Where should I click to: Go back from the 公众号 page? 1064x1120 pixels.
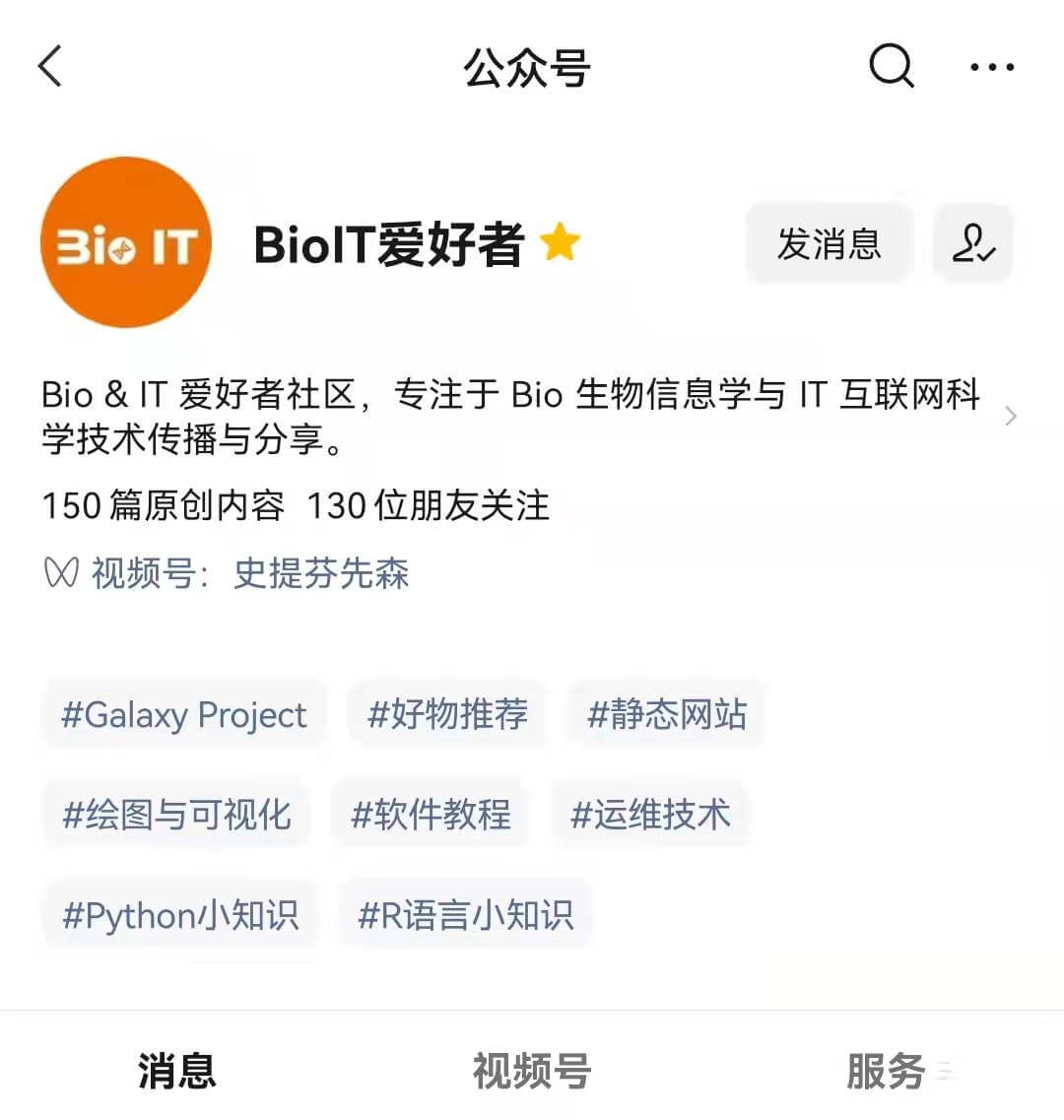pyautogui.click(x=50, y=67)
